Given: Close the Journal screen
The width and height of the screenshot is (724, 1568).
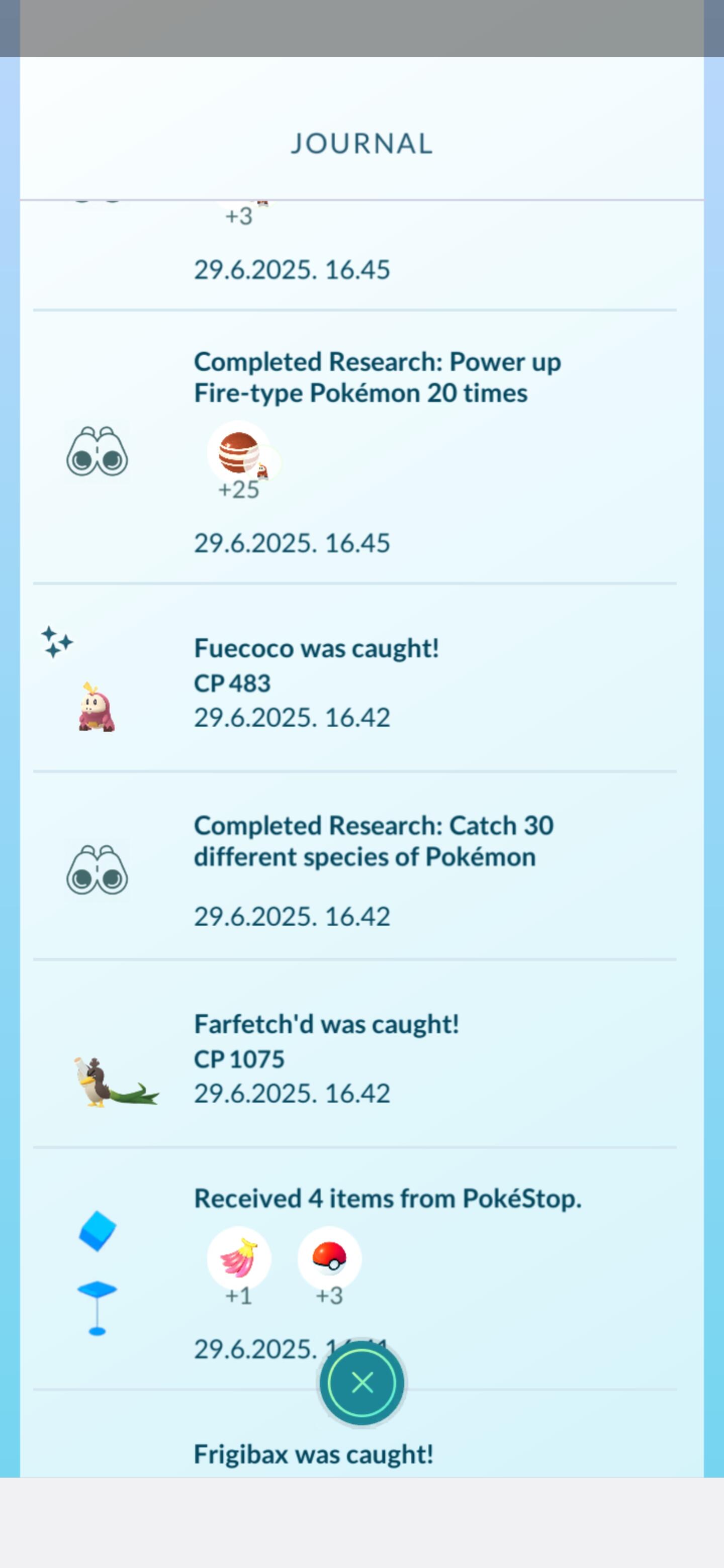Looking at the screenshot, I should (x=361, y=1383).
